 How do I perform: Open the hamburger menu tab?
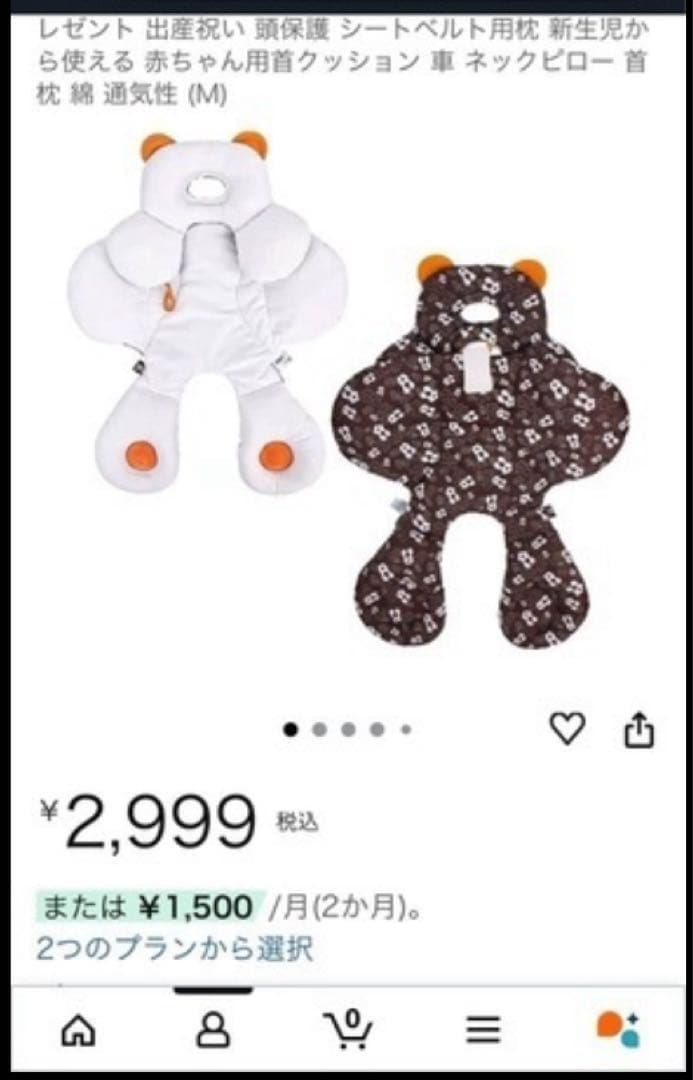coord(483,1029)
